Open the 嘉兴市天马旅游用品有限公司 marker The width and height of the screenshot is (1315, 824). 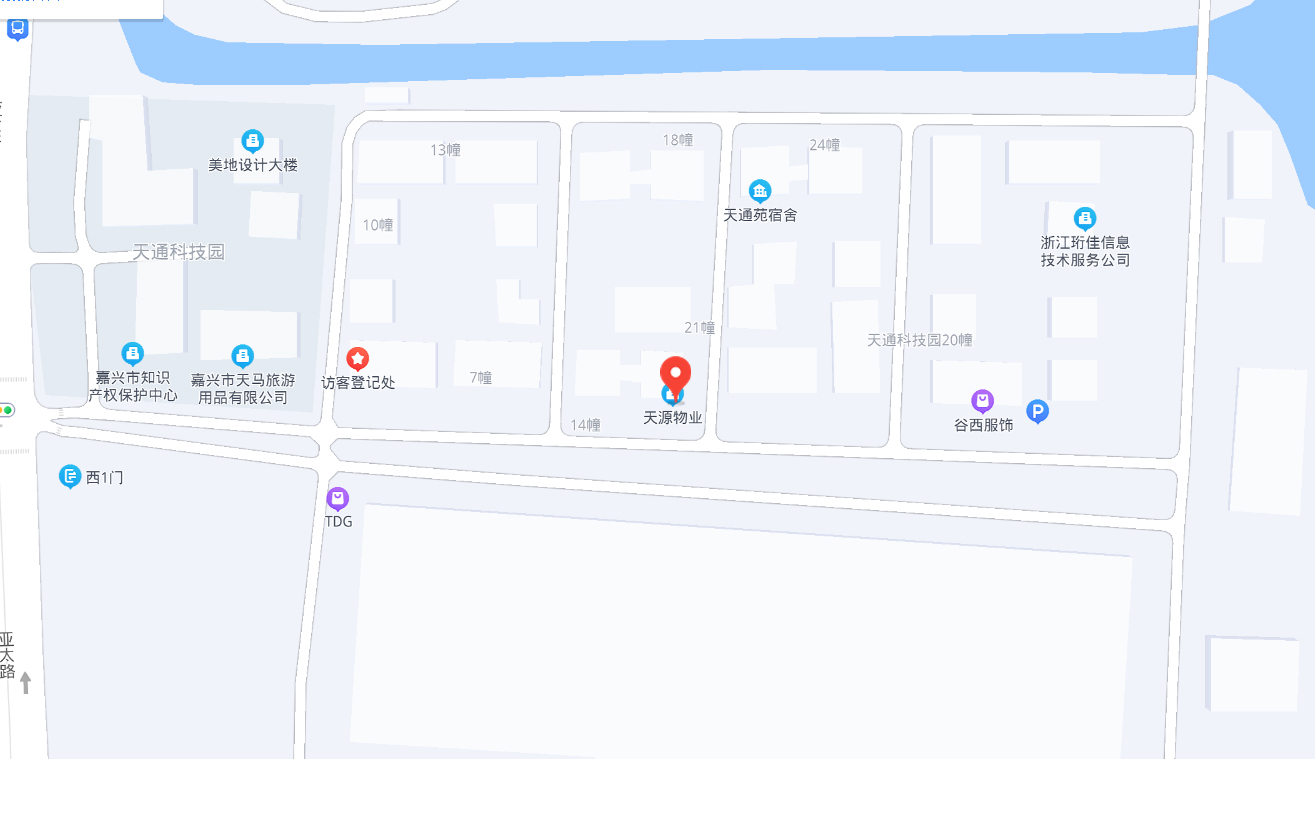242,355
